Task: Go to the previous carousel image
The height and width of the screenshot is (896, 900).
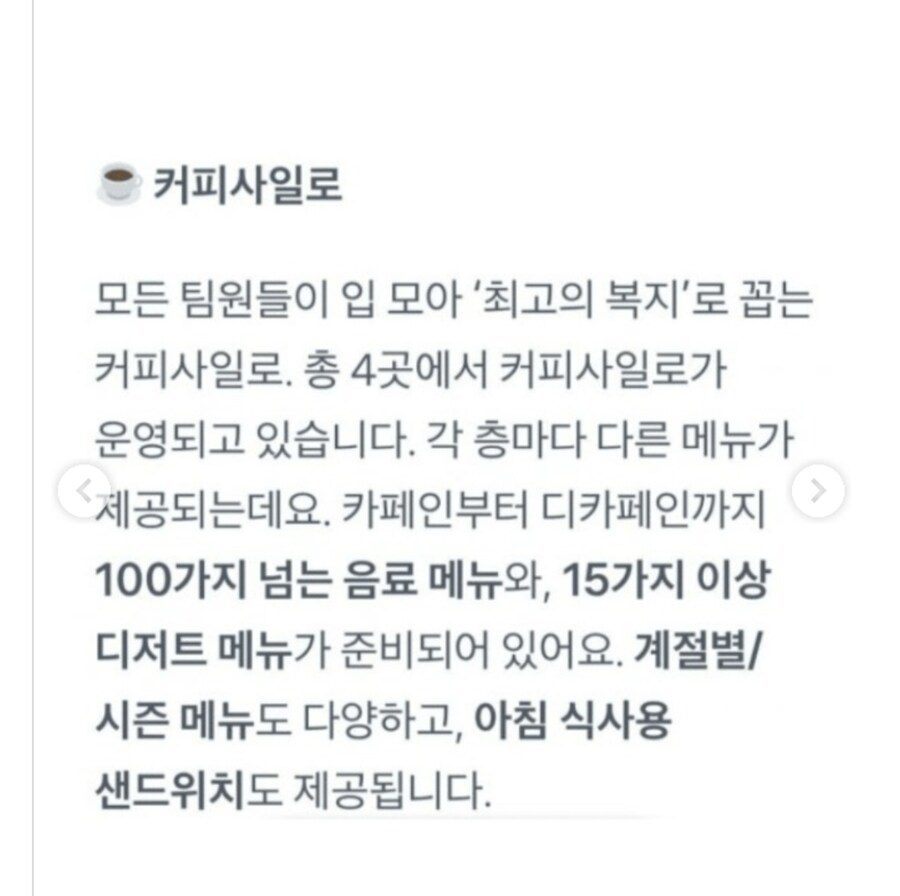Action: (x=84, y=490)
